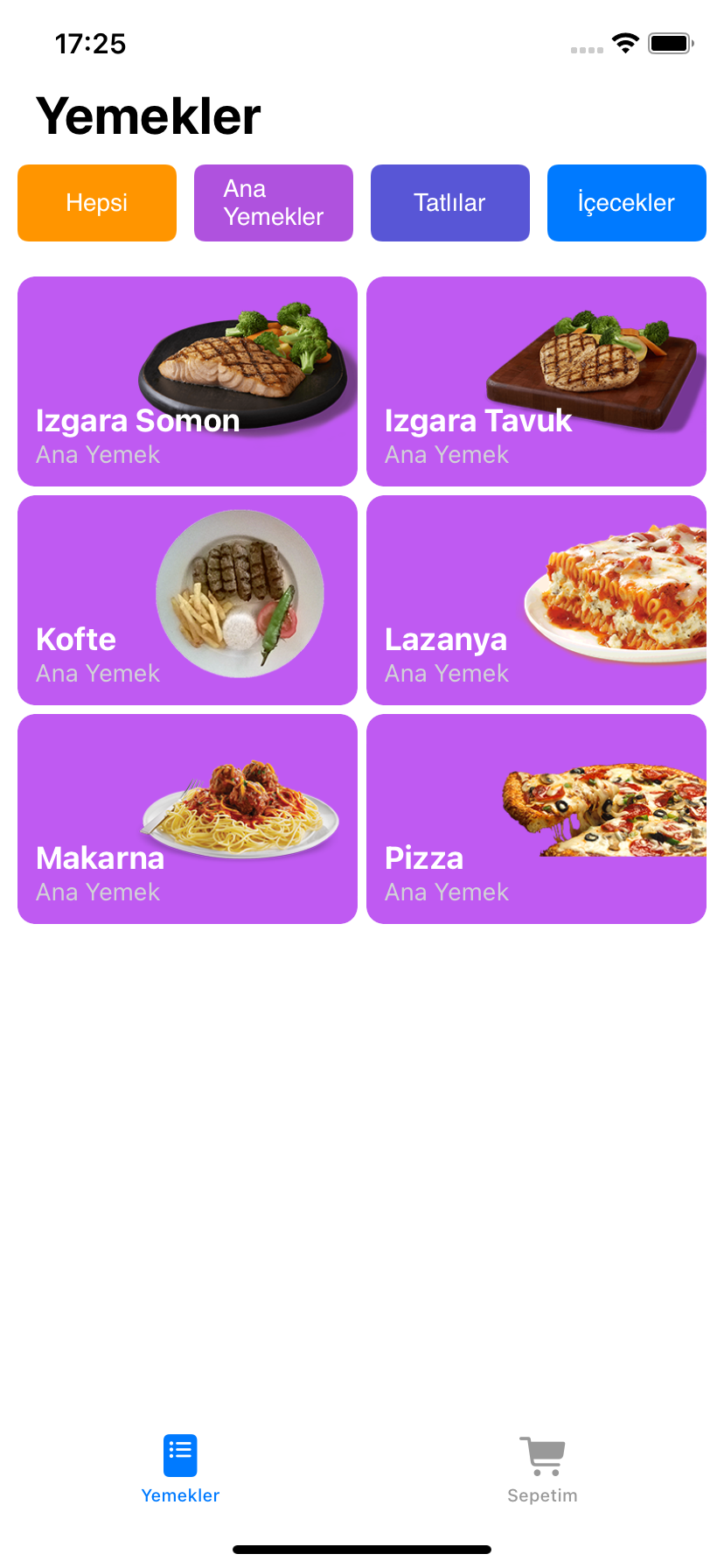Filter by Ana Yemekler category
The image size is (724, 1568).
click(x=274, y=203)
